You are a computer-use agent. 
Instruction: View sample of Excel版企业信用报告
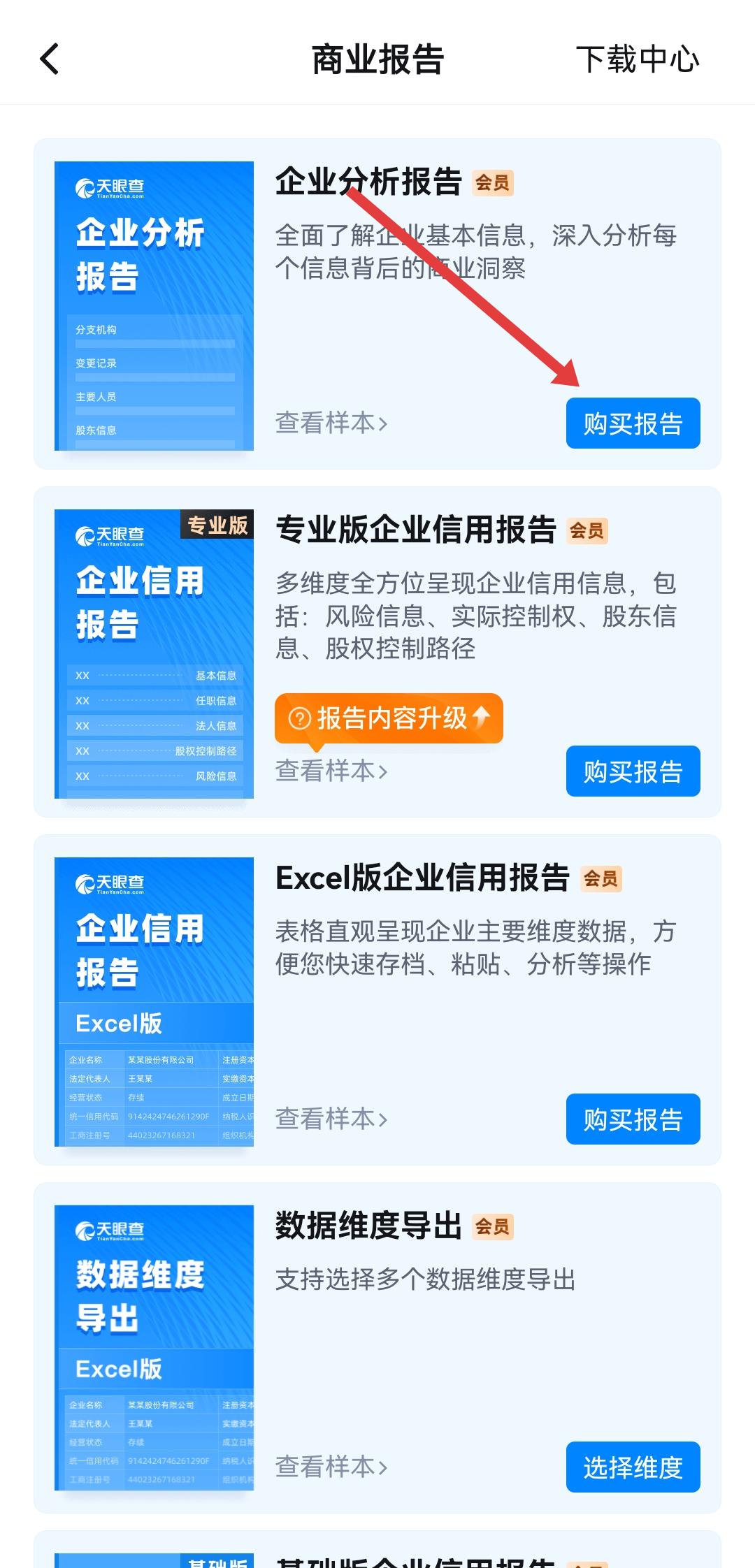tap(331, 1119)
